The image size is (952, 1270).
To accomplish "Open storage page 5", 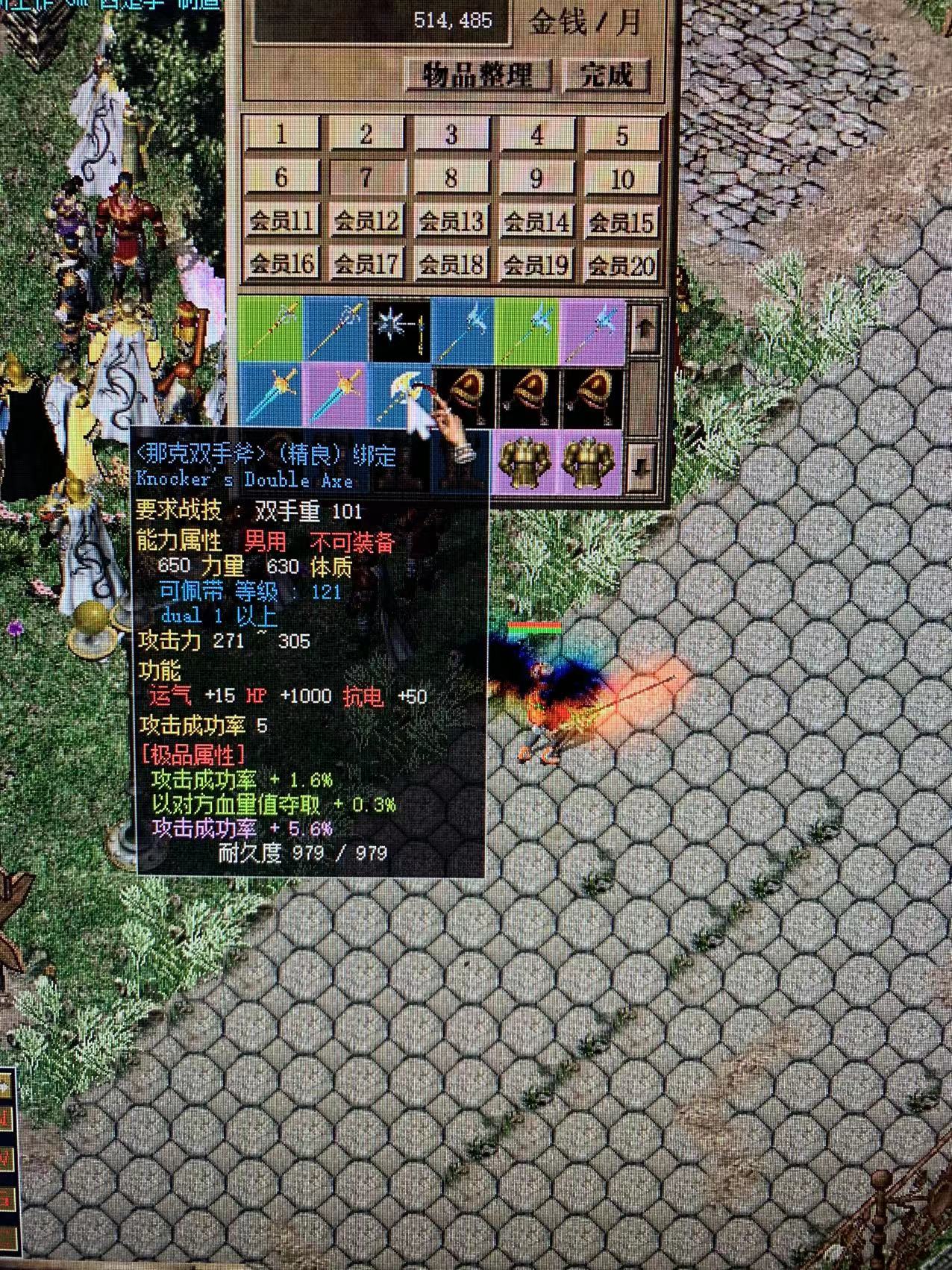I will click(x=621, y=135).
